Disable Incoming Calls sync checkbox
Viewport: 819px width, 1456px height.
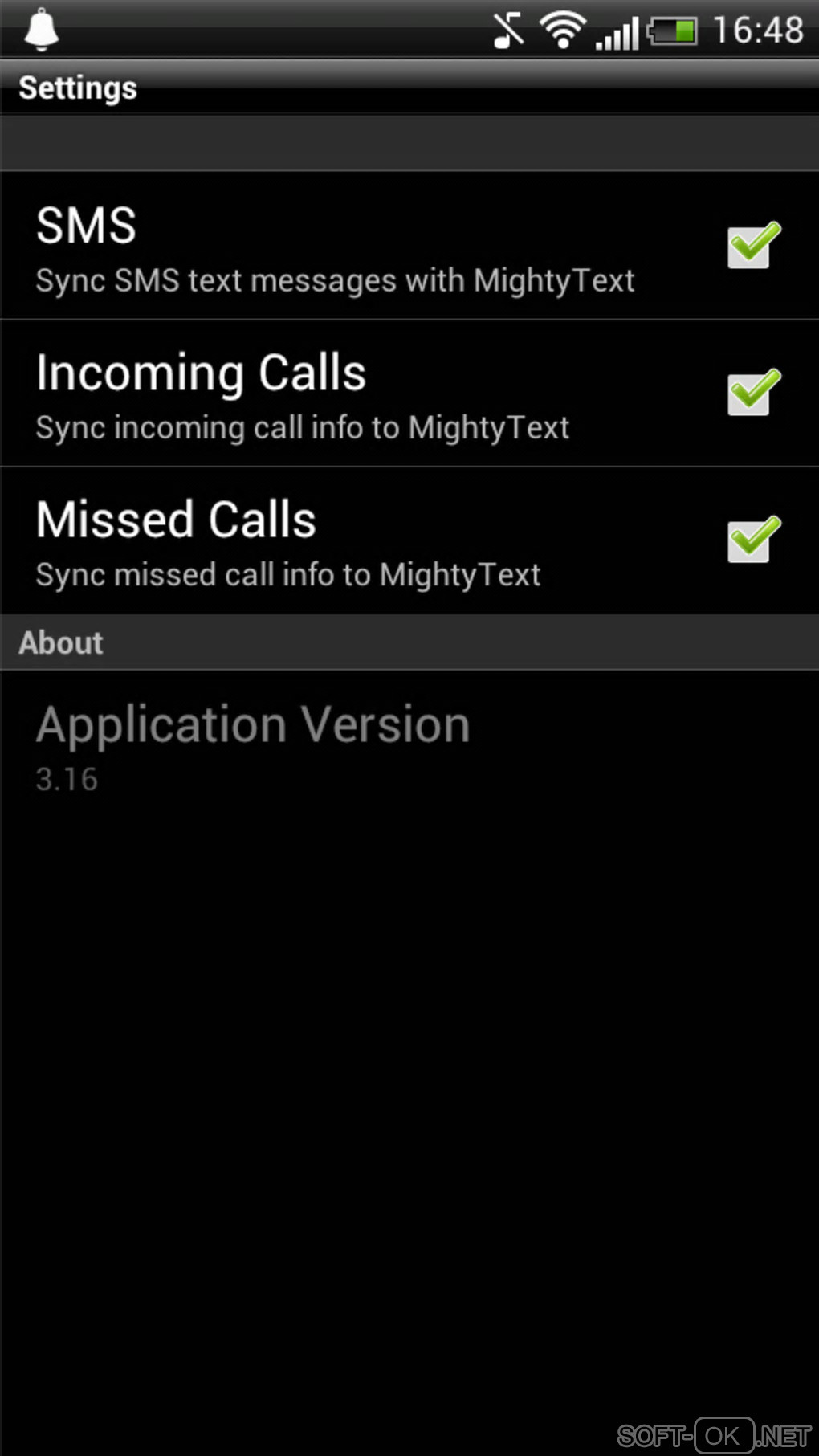coord(752,393)
